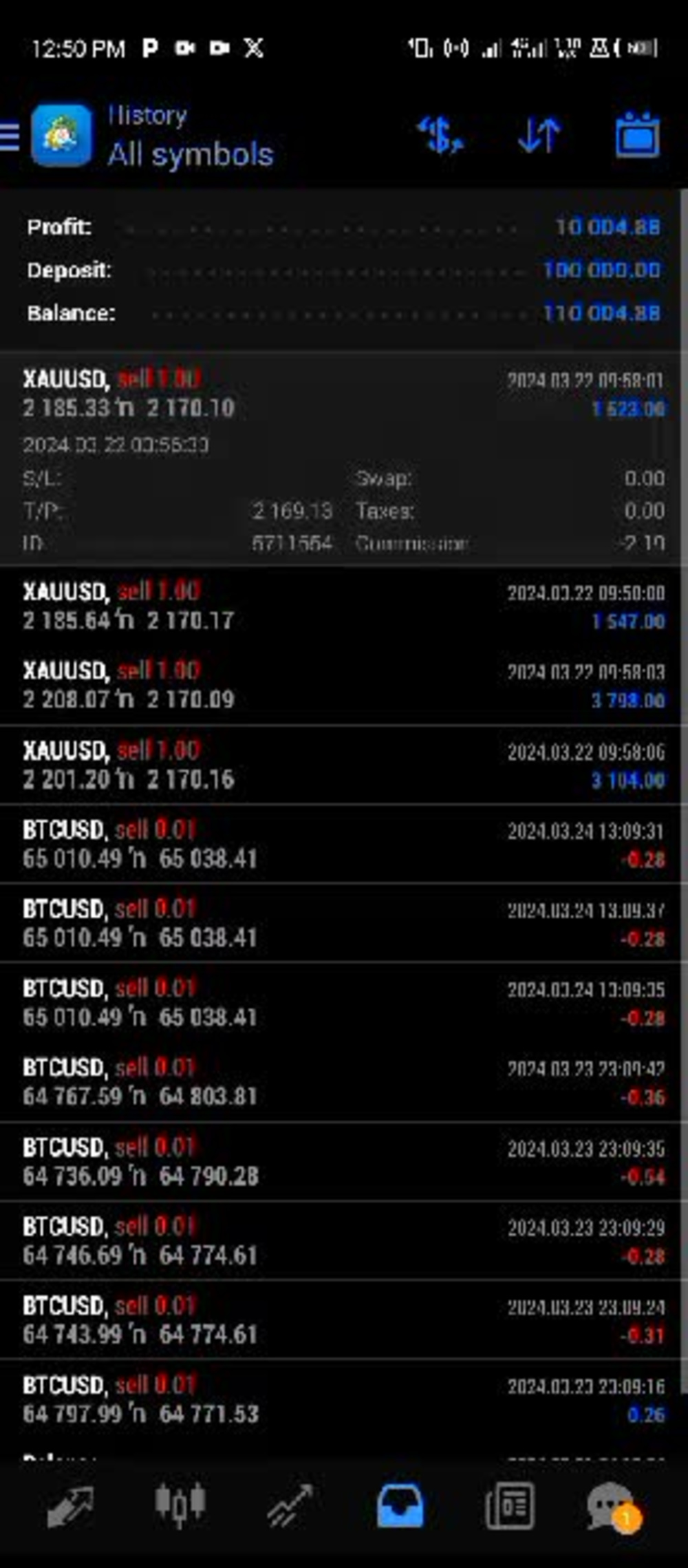This screenshot has width=688, height=1568.
Task: Open the Quotes screen from bottom bar
Action: [x=69, y=1507]
